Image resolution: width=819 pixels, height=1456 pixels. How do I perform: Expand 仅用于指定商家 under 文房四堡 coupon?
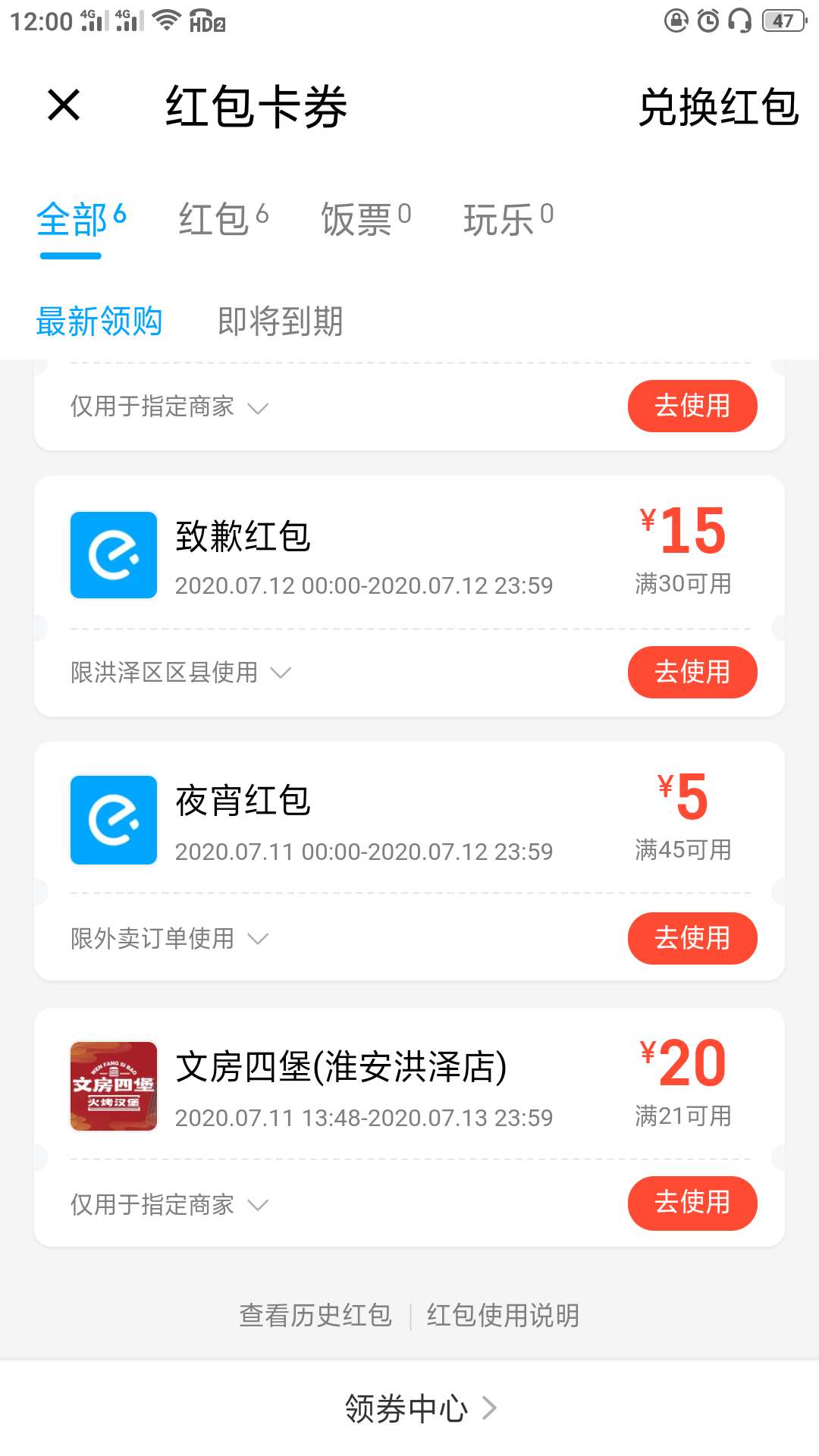[169, 1204]
